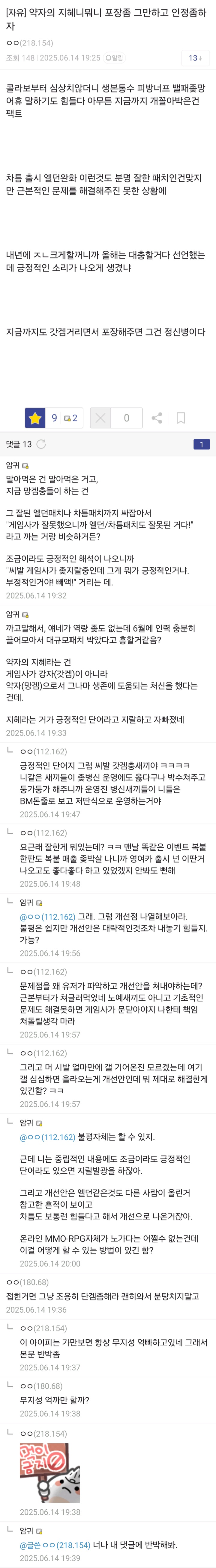Select comment page 1
Screen dimensions: 216x1568
(x=201, y=444)
